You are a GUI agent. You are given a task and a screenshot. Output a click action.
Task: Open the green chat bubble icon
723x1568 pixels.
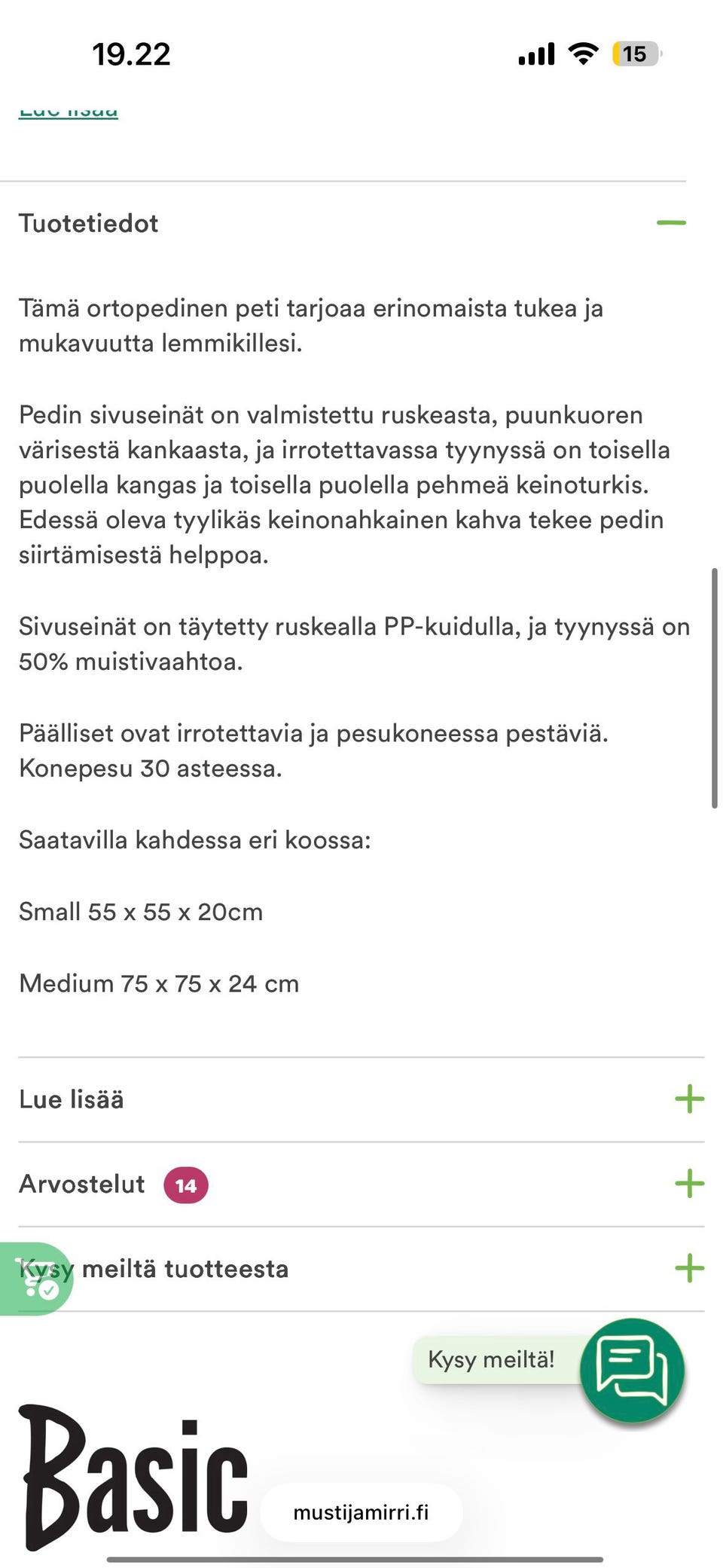pos(633,1371)
